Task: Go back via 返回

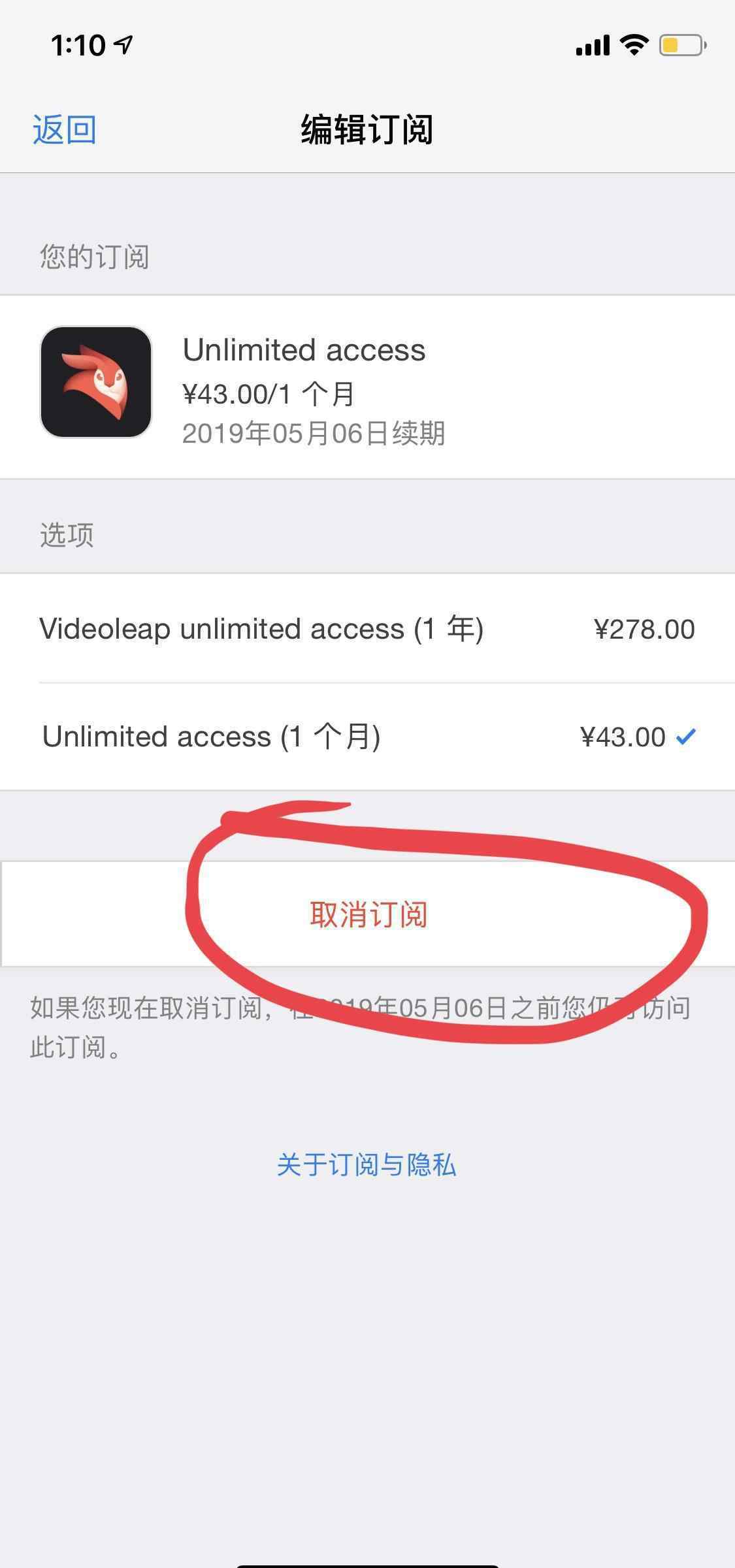Action: (65, 129)
